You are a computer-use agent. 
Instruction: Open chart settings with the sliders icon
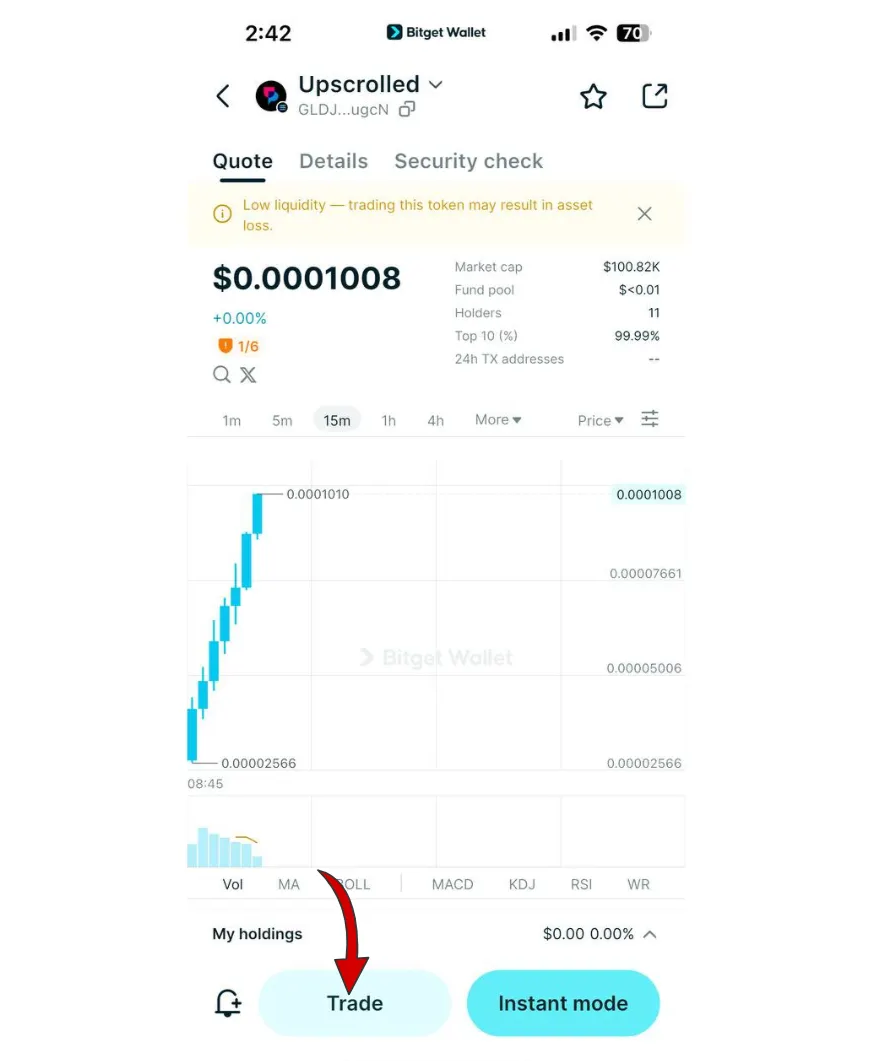(650, 419)
